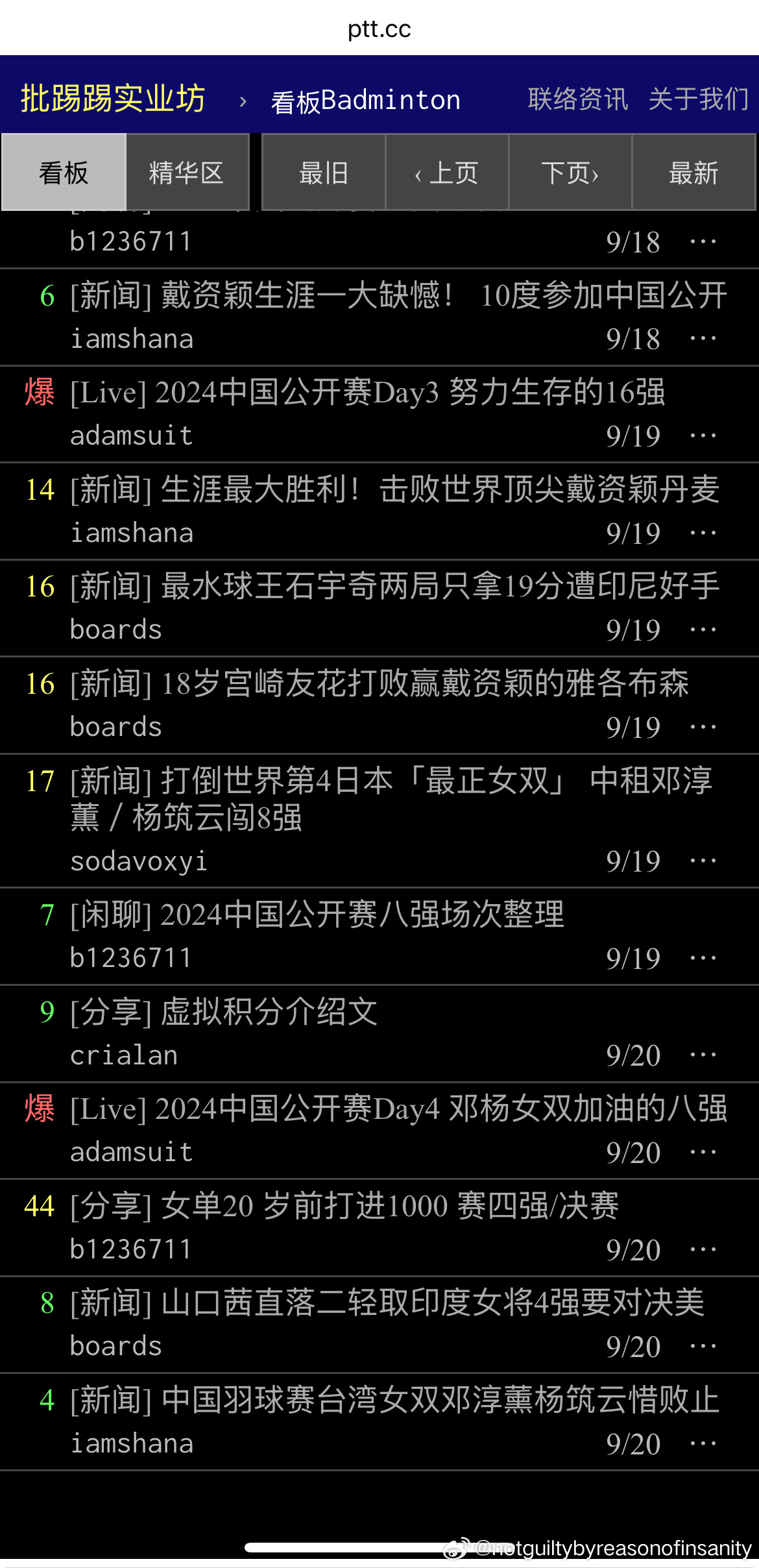
Task: Open the 八强场次整理 chat post
Action: tap(317, 915)
